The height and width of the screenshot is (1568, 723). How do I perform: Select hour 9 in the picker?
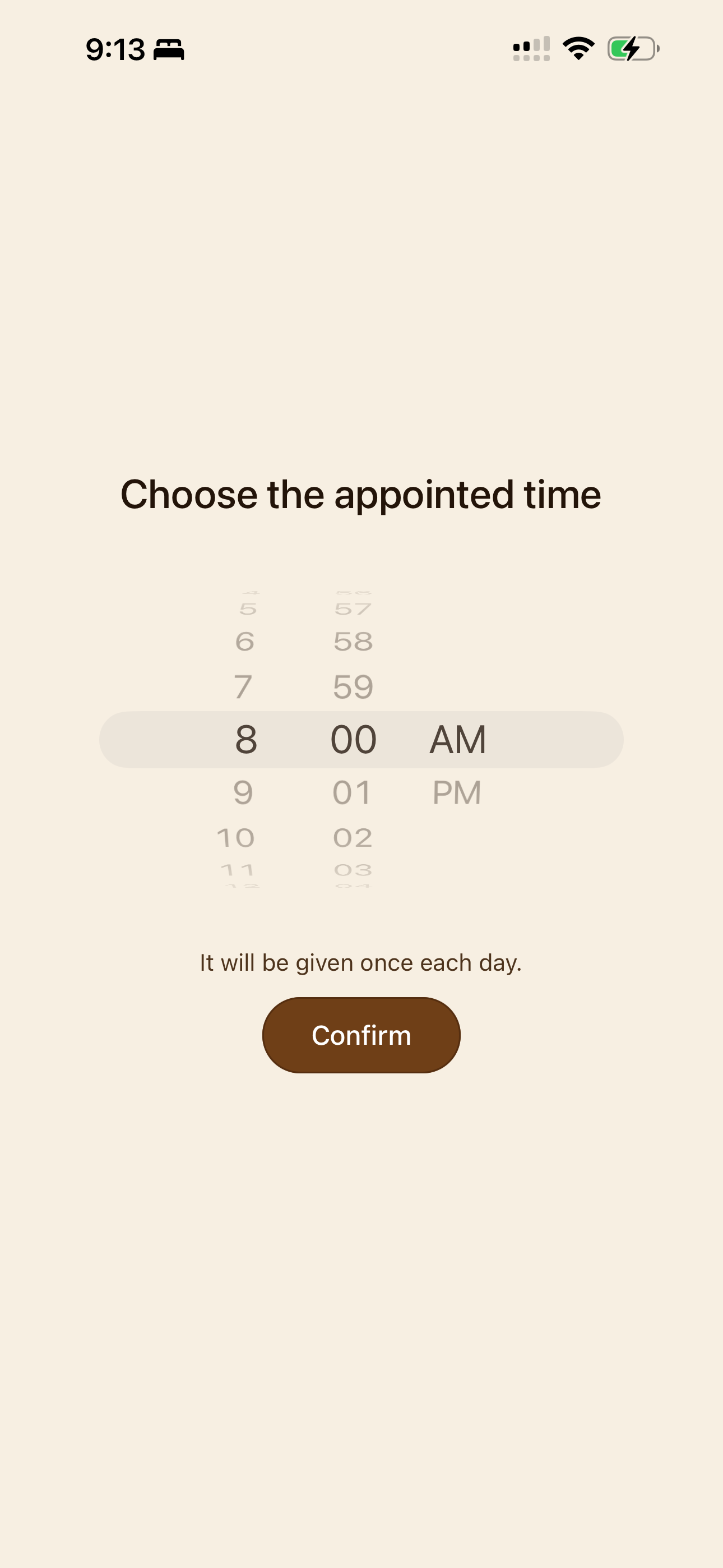(x=243, y=792)
